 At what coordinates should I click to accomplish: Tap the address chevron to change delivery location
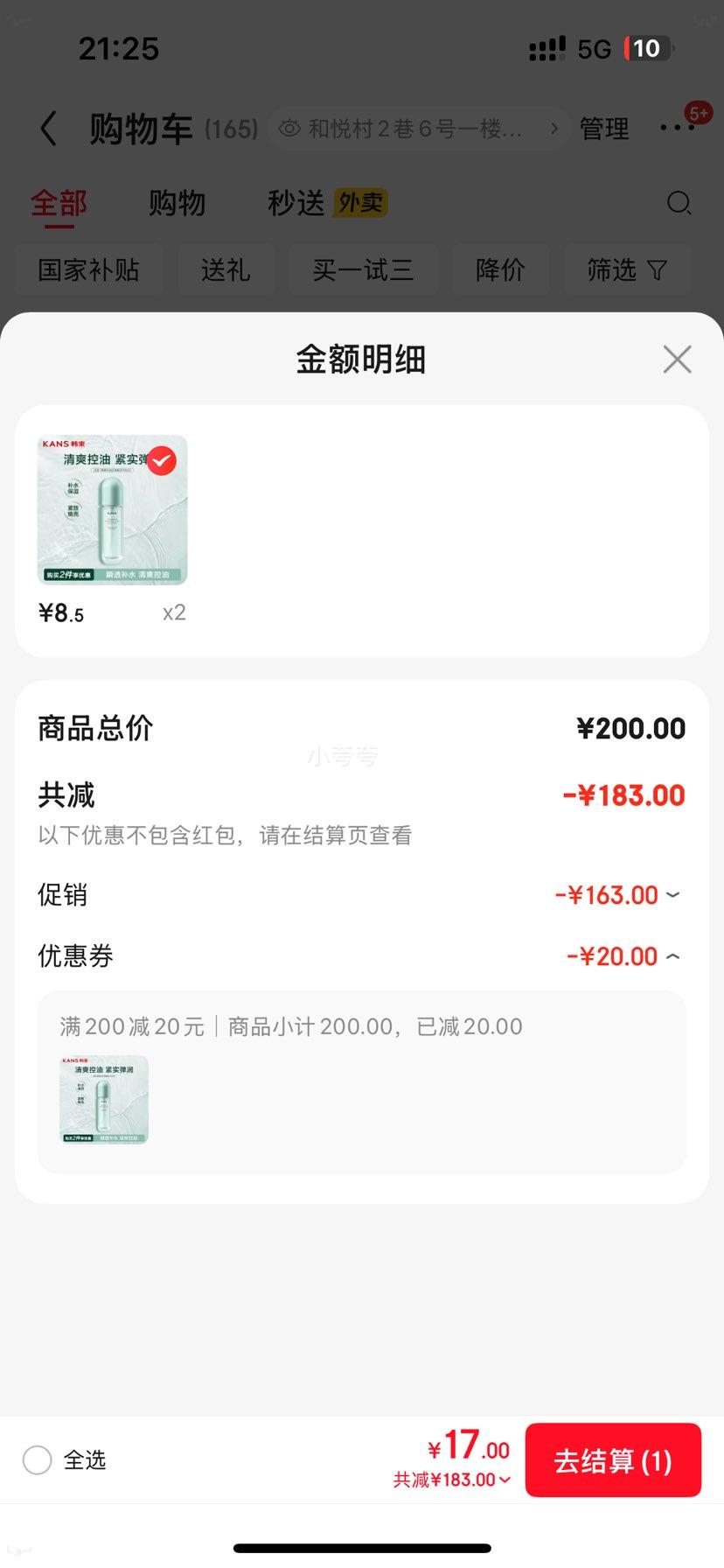(556, 128)
